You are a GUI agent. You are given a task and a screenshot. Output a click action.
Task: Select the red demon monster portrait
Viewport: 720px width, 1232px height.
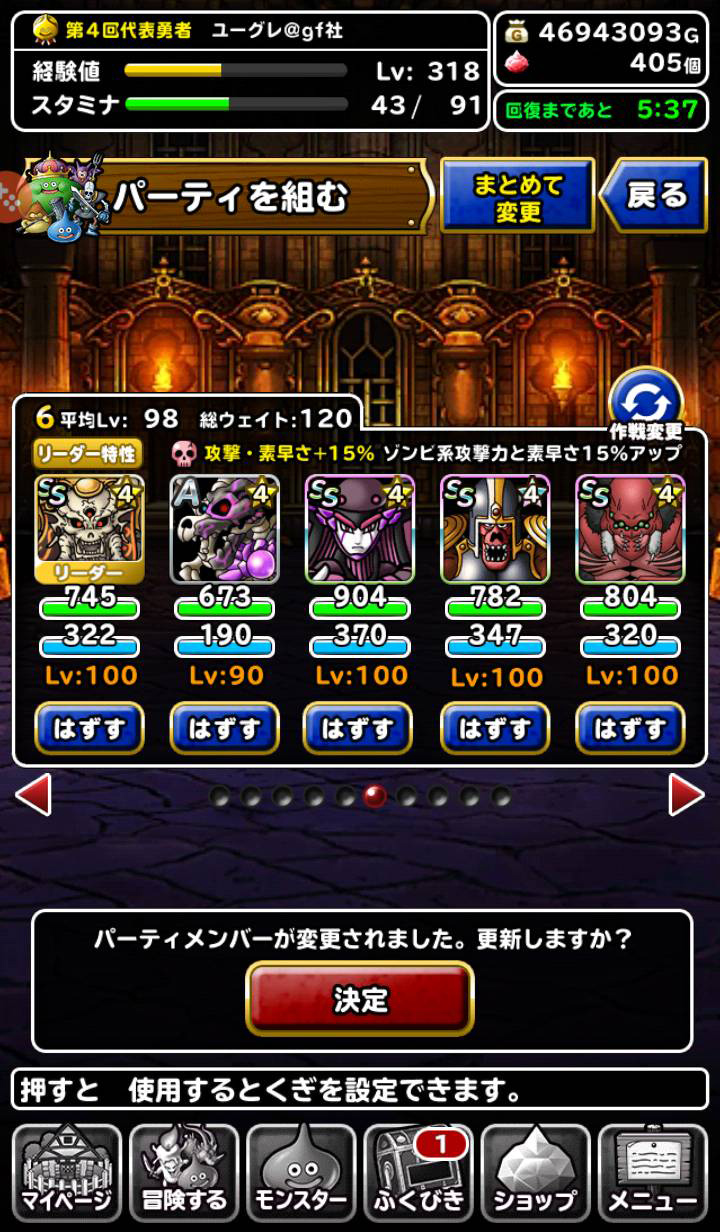pos(630,529)
